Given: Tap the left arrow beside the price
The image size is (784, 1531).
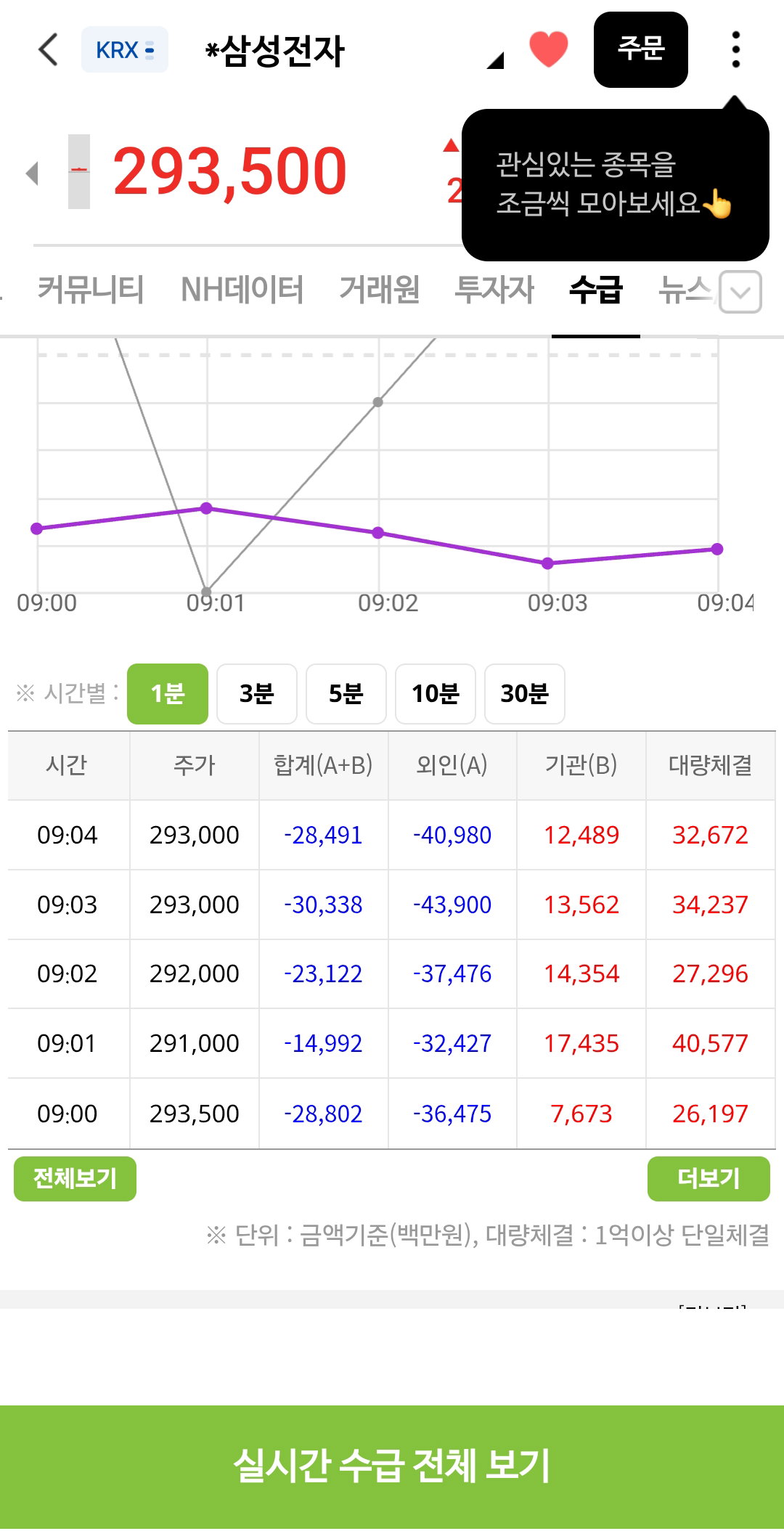Looking at the screenshot, I should 32,173.
